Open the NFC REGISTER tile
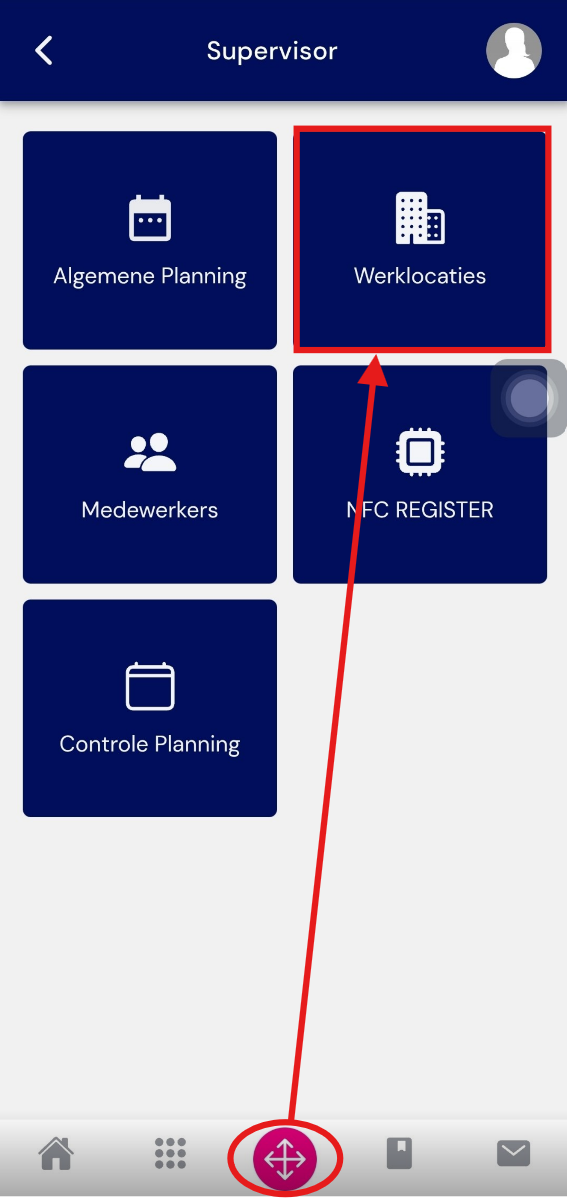This screenshot has height=1198, width=567. click(420, 474)
